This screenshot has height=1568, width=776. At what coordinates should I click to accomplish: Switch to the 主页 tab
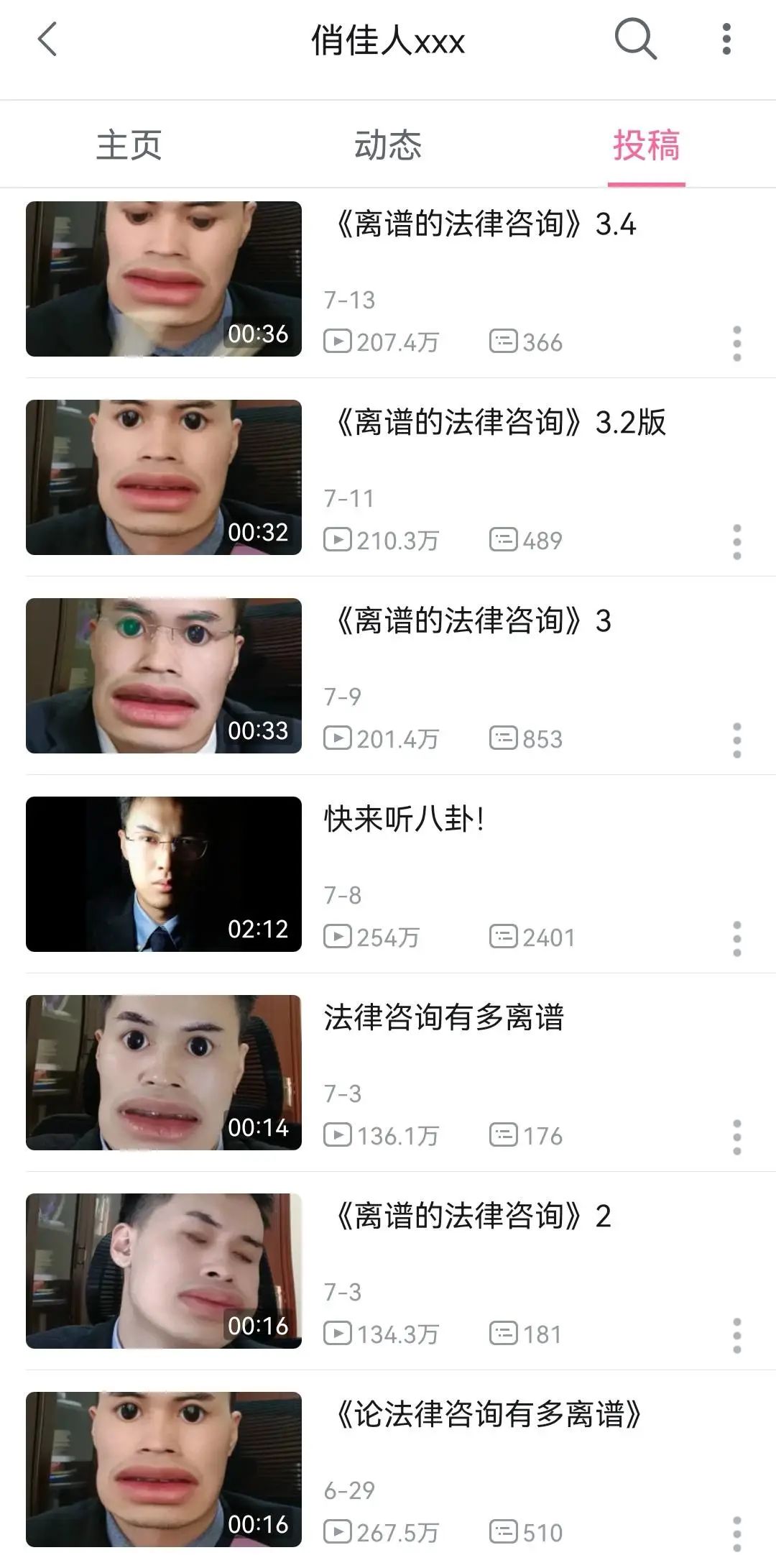[129, 144]
